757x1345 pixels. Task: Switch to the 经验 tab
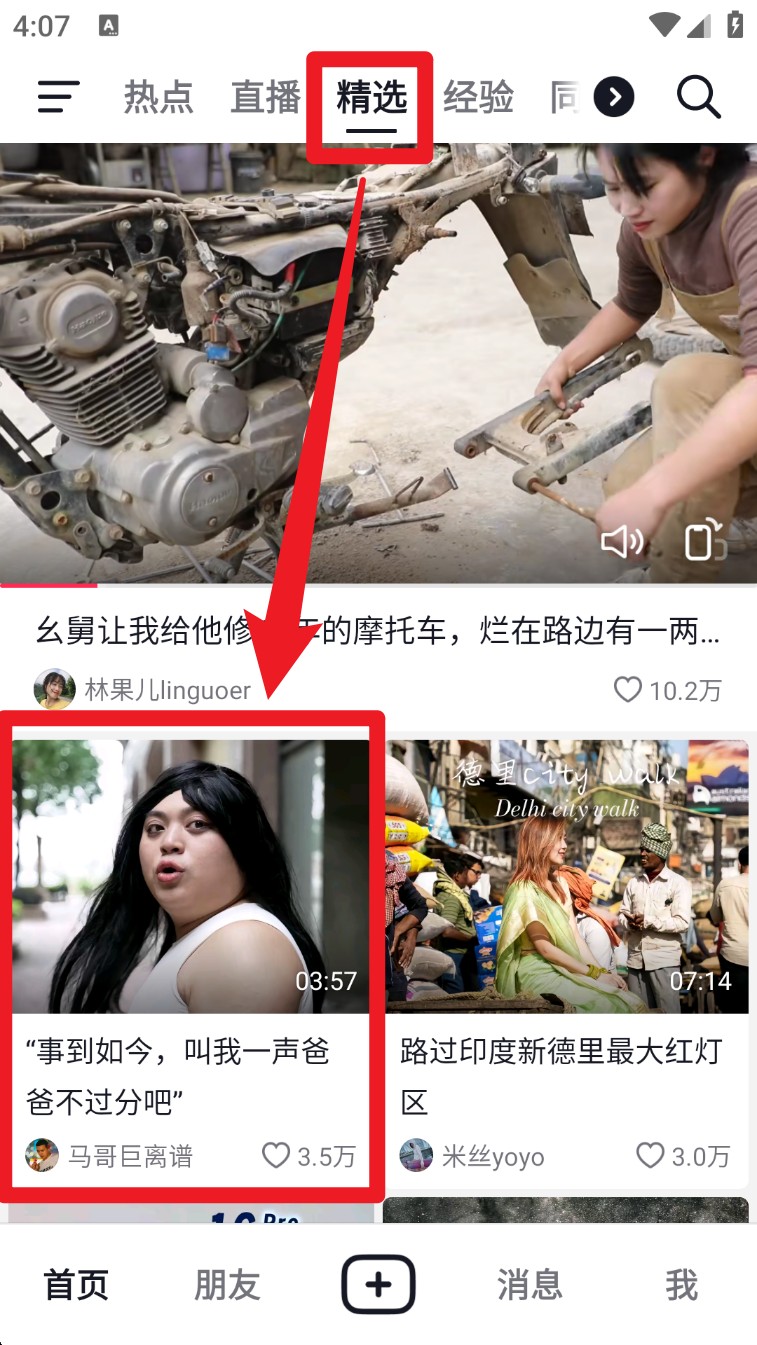[x=478, y=97]
